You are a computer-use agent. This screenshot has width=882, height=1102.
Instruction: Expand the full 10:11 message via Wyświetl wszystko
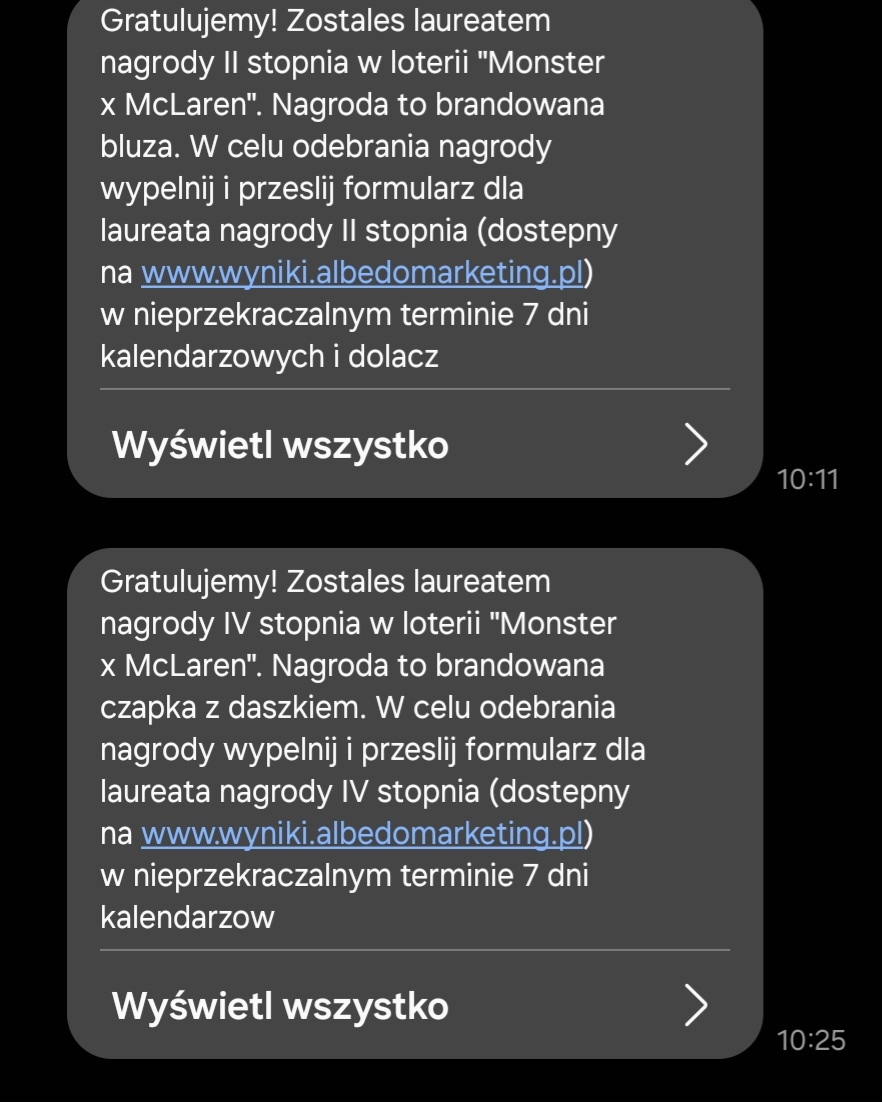pos(410,444)
